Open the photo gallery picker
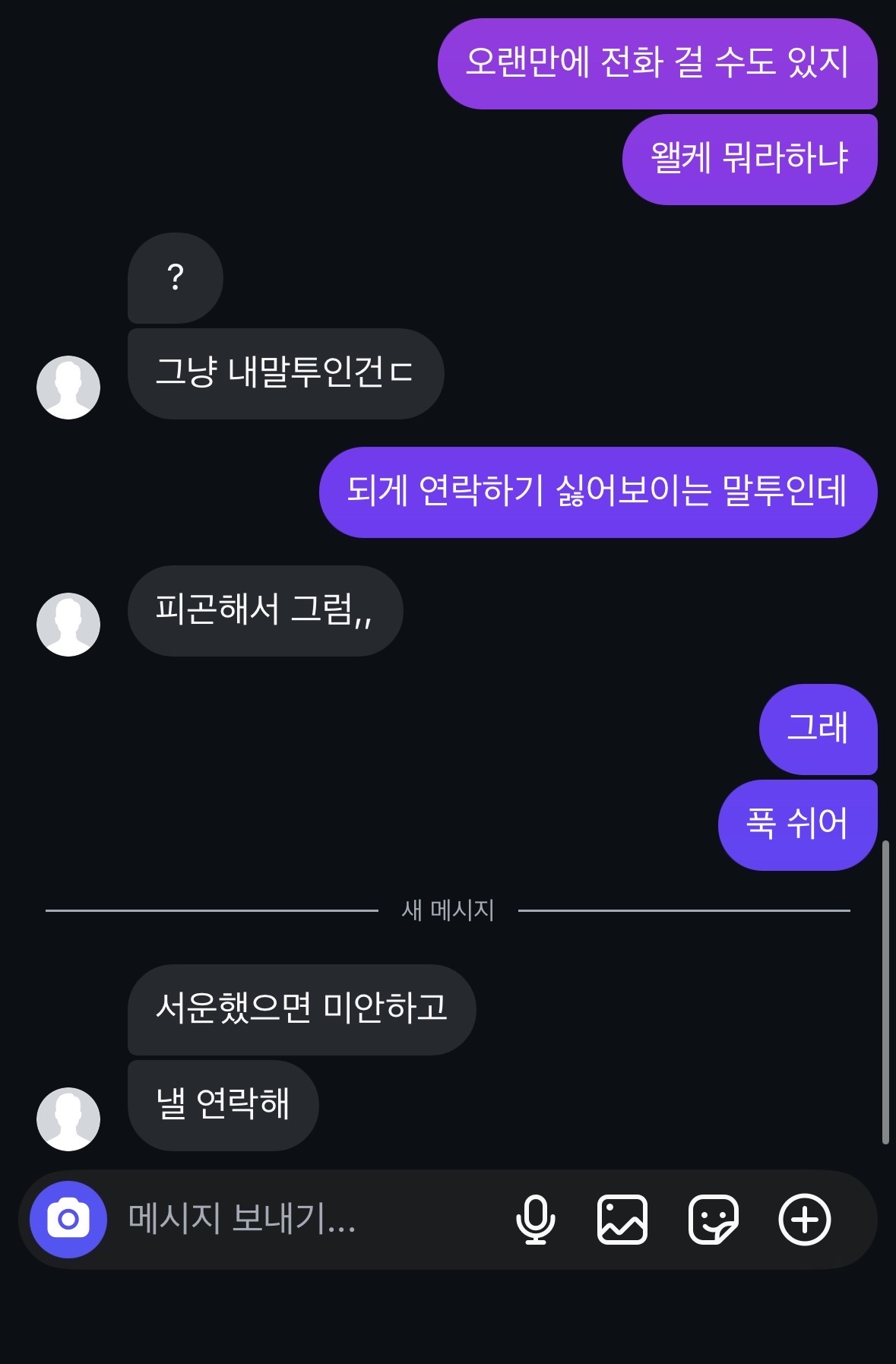896x1364 pixels. point(622,1219)
